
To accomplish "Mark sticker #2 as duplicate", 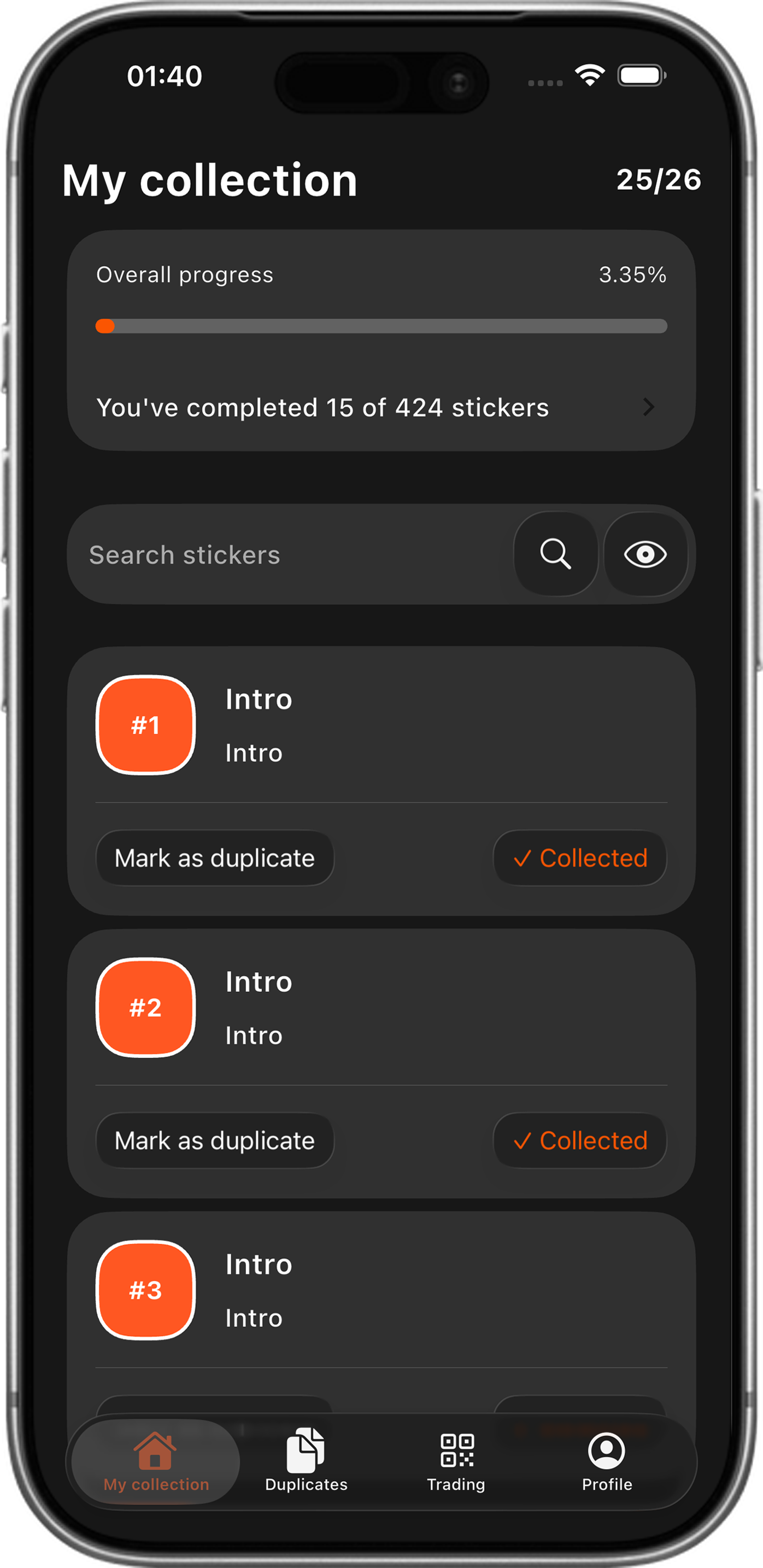I will (215, 1140).
